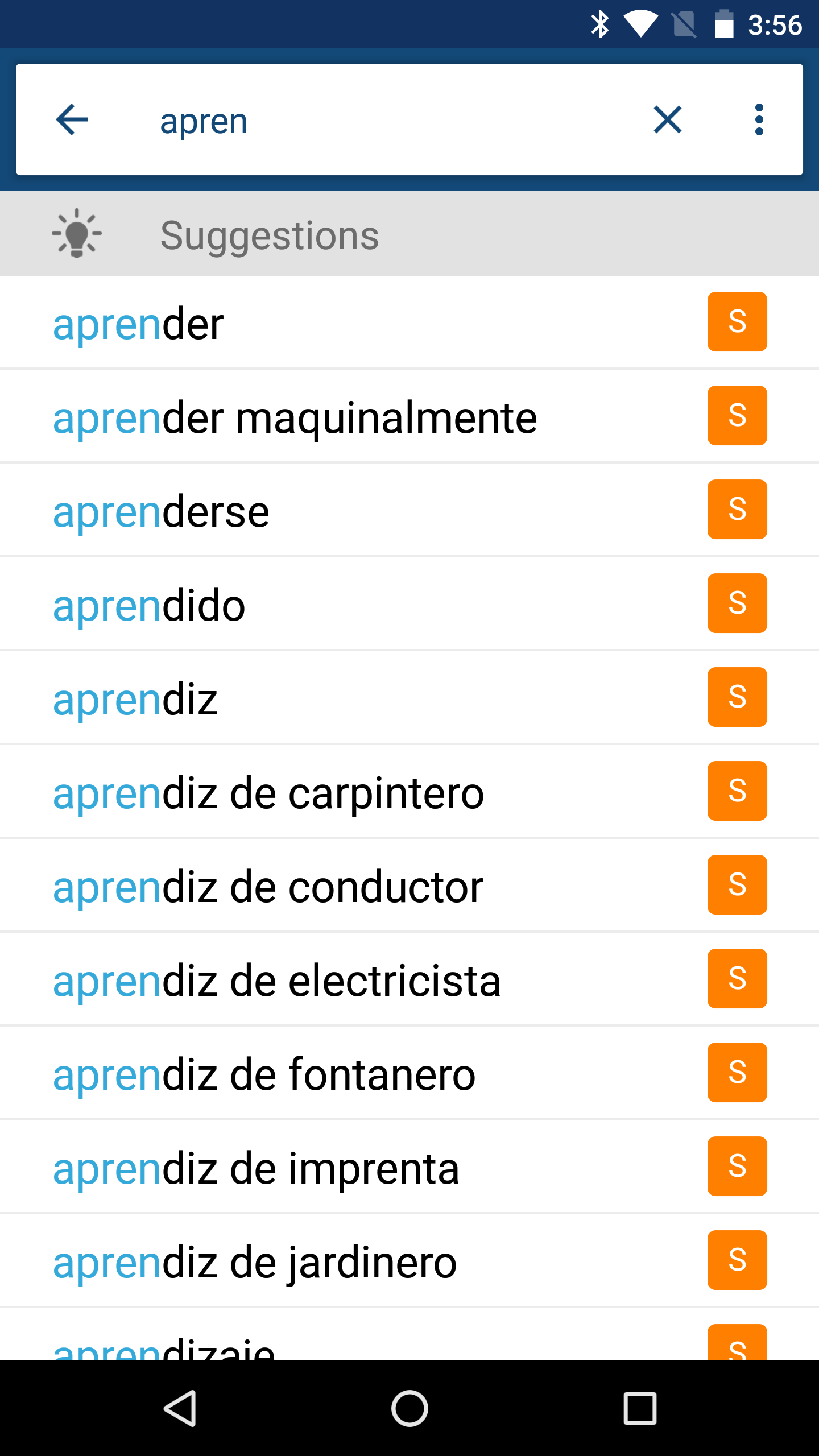Tap the system home button

click(x=409, y=1408)
